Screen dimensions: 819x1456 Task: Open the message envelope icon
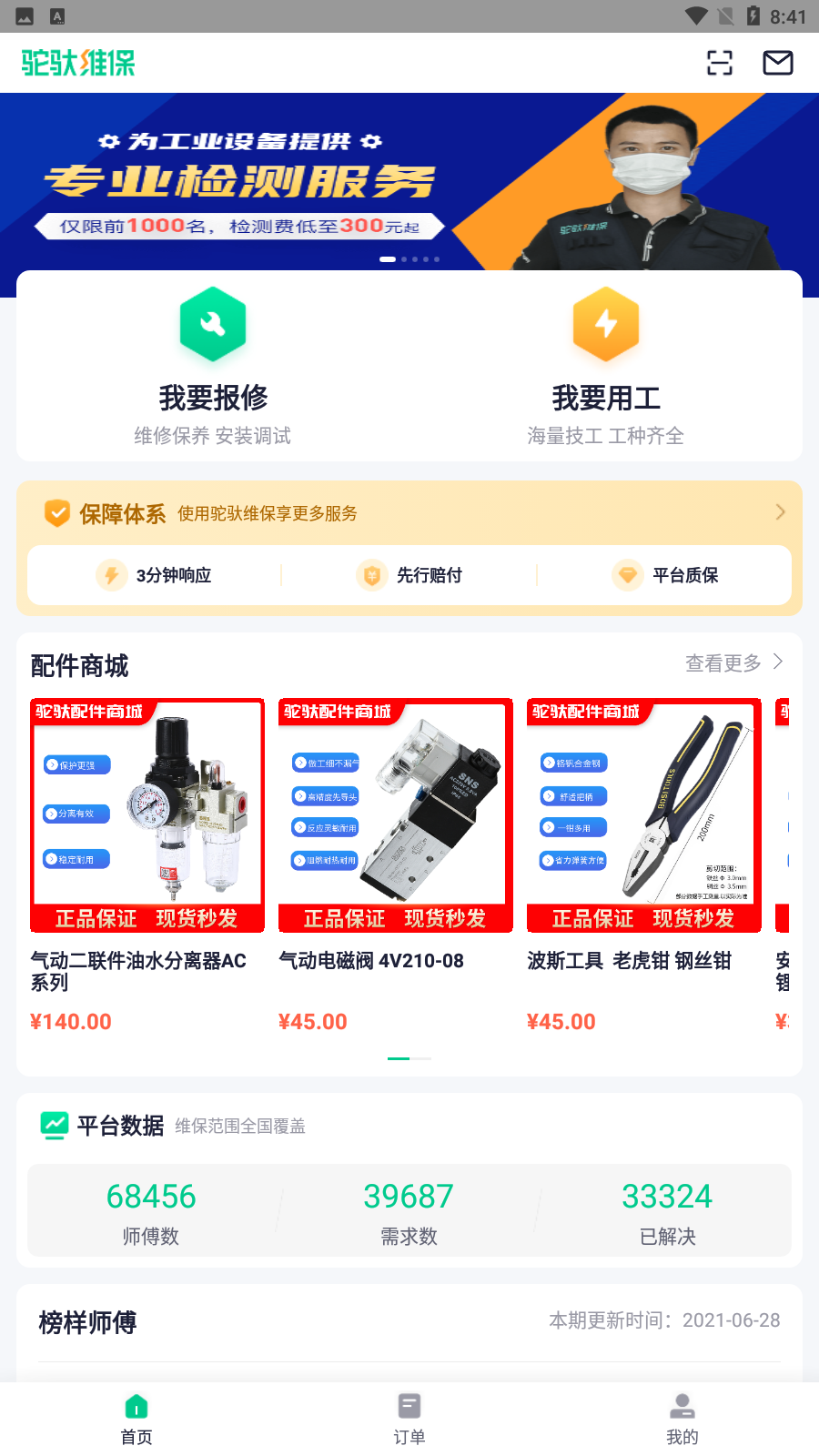click(777, 63)
